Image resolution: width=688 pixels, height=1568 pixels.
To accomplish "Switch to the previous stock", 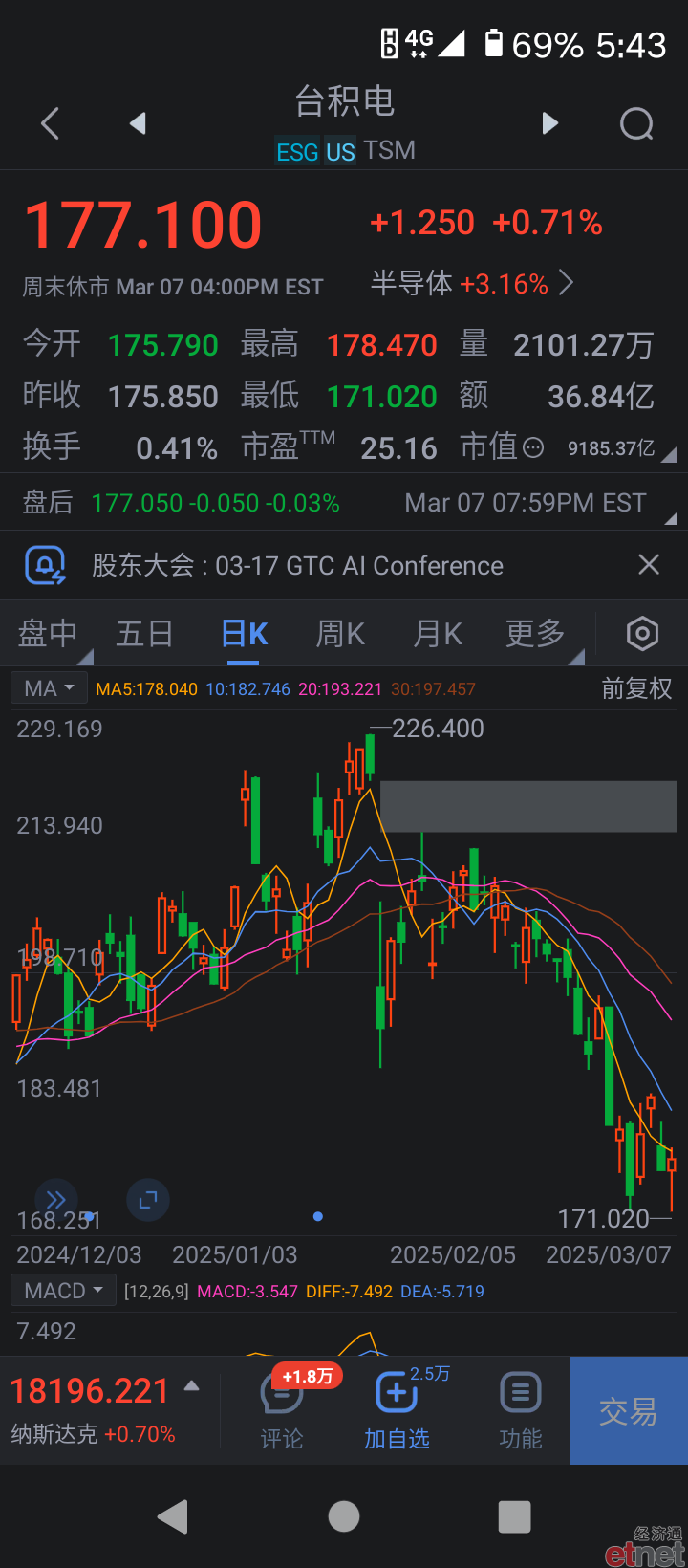I will [x=139, y=123].
